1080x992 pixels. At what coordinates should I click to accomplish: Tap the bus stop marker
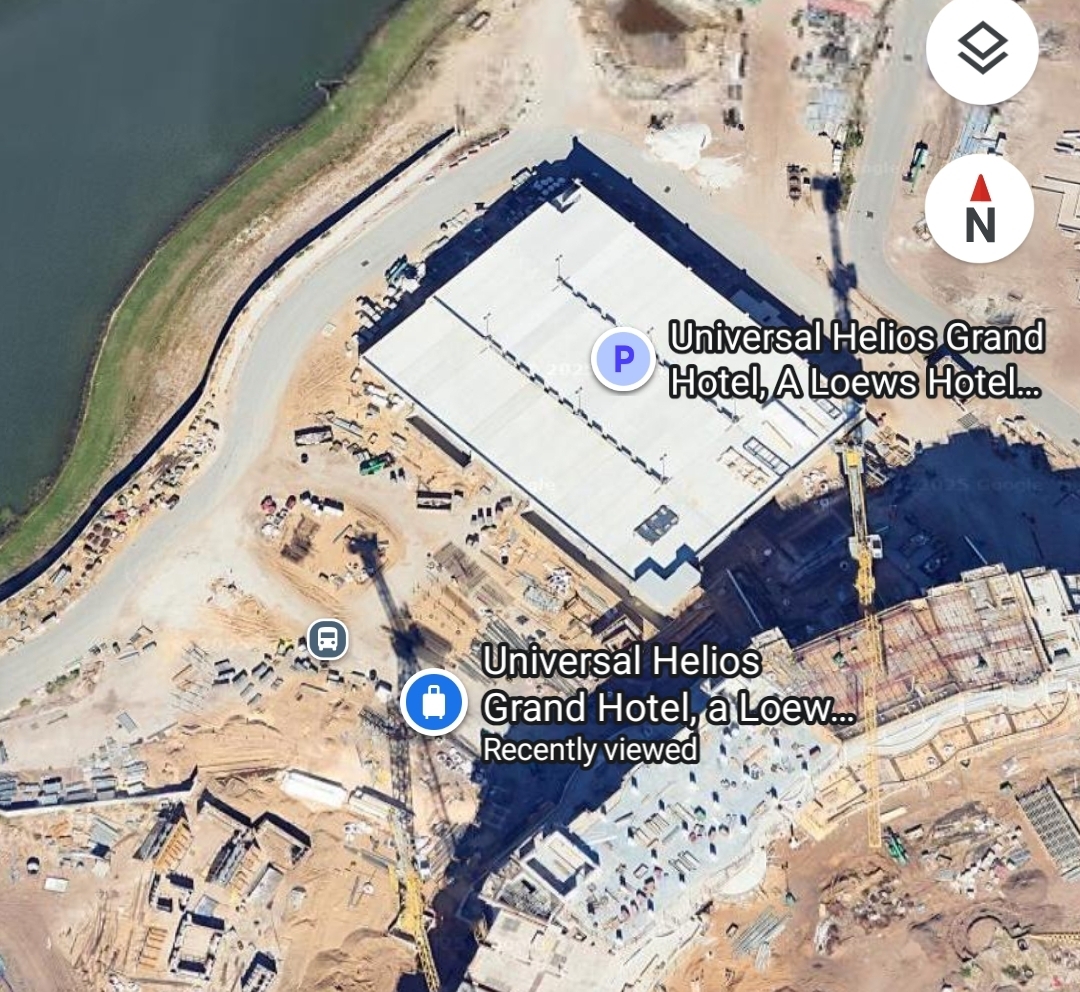coord(327,638)
